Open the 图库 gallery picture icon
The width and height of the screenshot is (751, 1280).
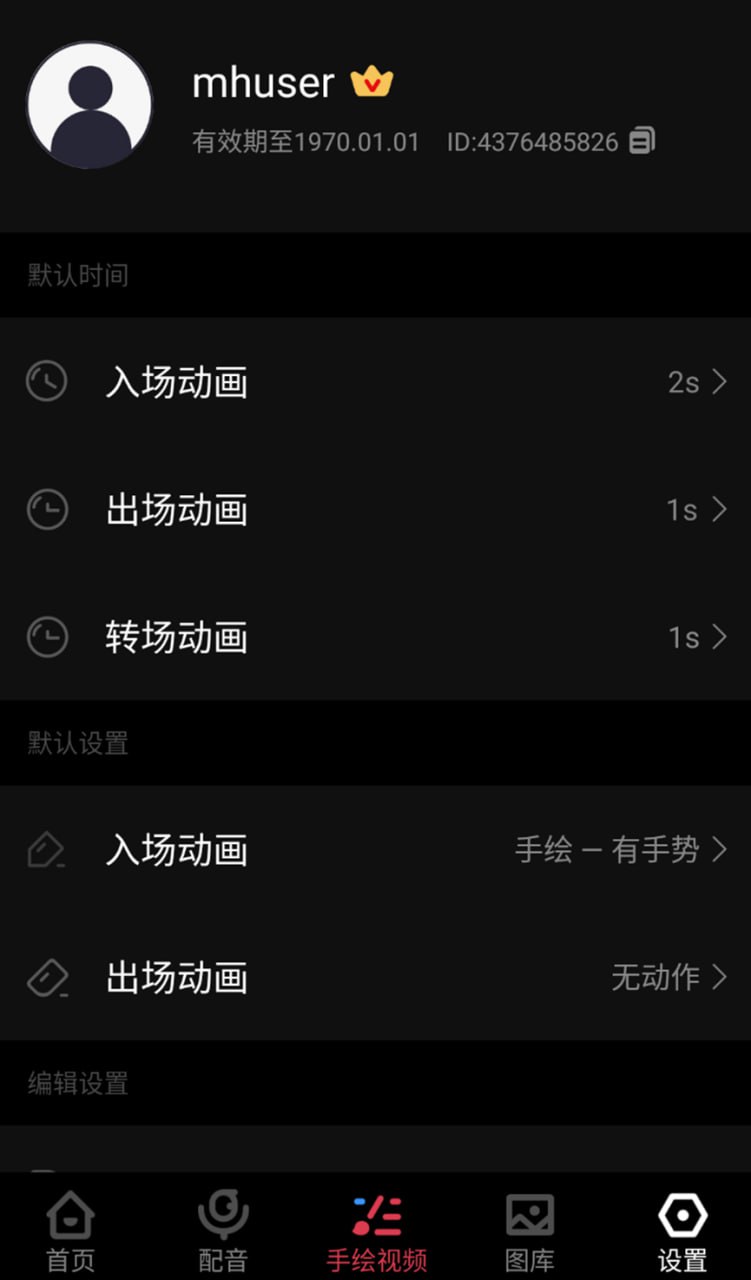[529, 1213]
